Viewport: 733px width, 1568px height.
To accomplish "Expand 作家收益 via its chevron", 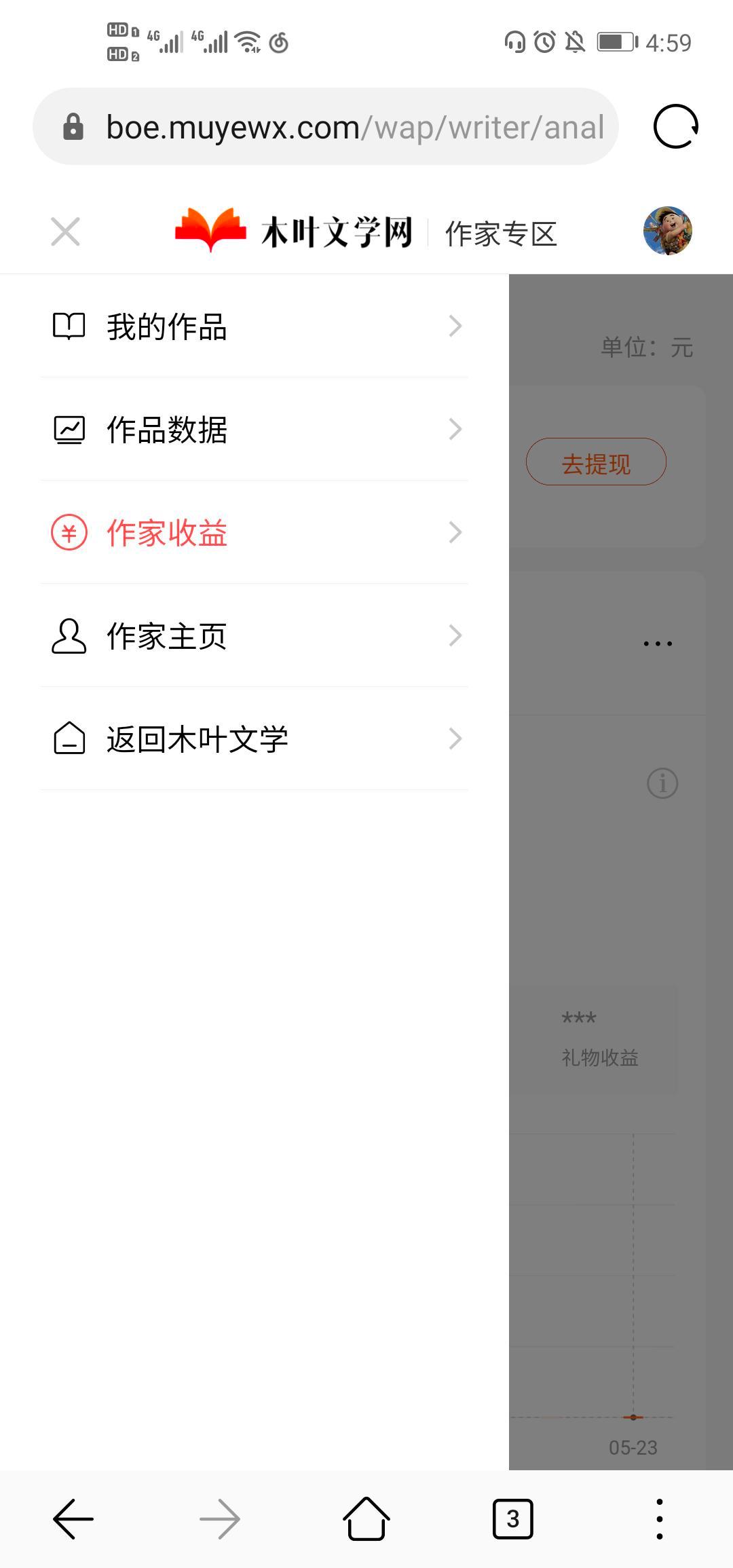I will [455, 533].
